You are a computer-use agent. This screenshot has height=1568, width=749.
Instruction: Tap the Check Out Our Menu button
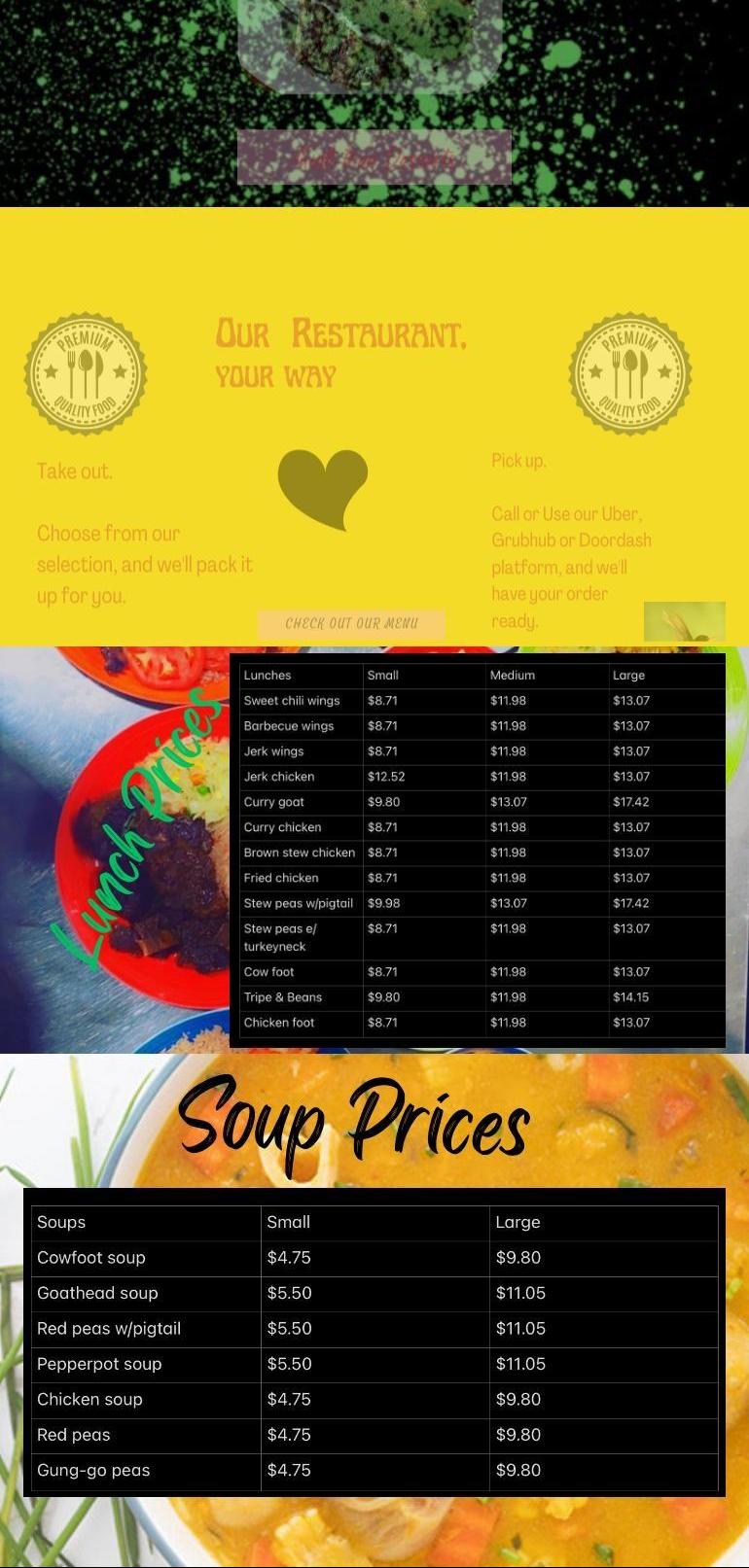click(351, 624)
